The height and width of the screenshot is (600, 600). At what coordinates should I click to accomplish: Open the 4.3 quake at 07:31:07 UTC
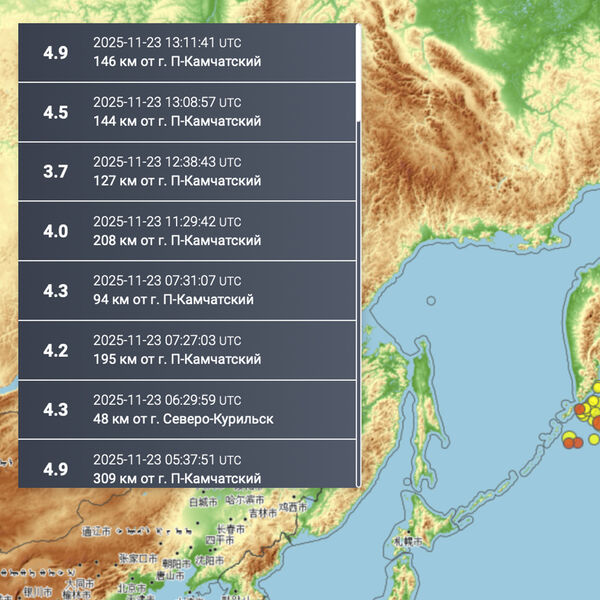tap(187, 290)
